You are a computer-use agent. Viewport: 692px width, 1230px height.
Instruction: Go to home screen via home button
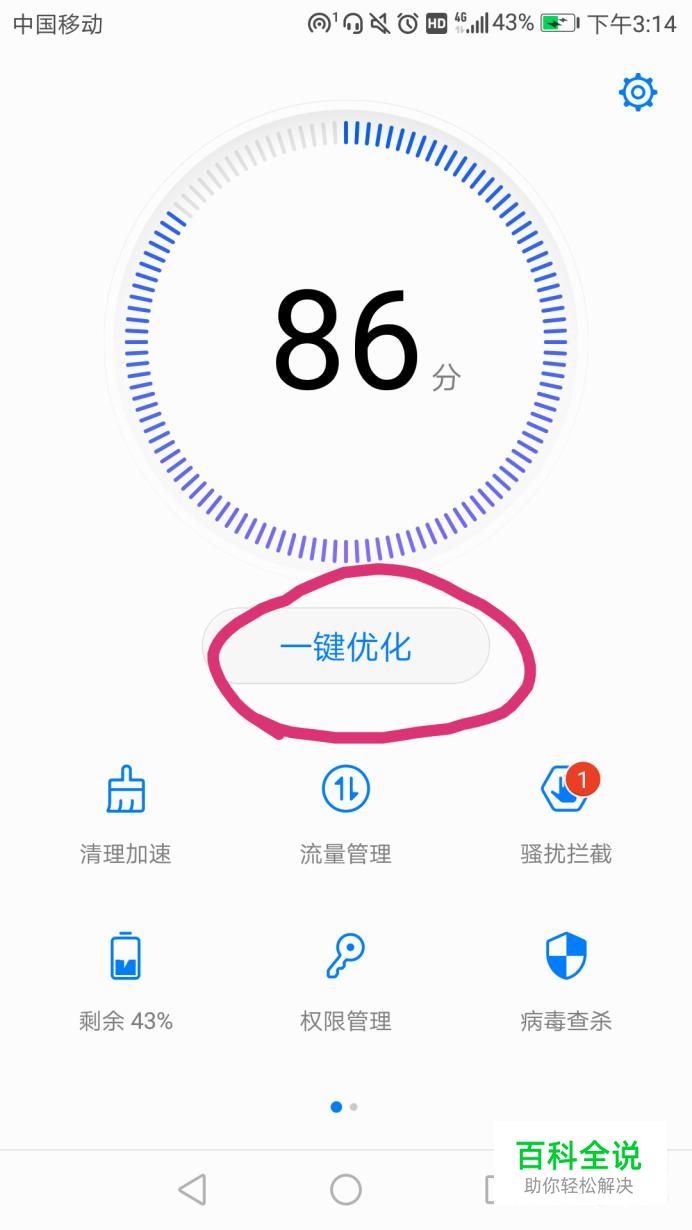346,1189
